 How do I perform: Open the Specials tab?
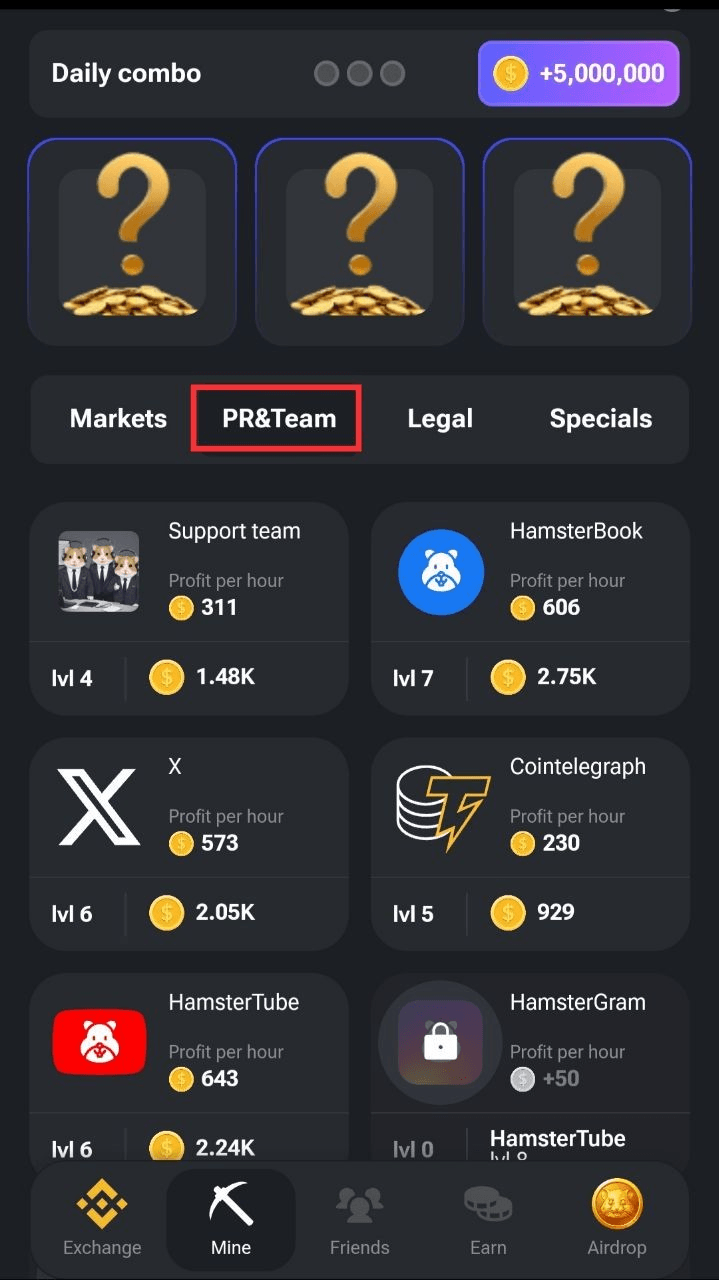[600, 419]
